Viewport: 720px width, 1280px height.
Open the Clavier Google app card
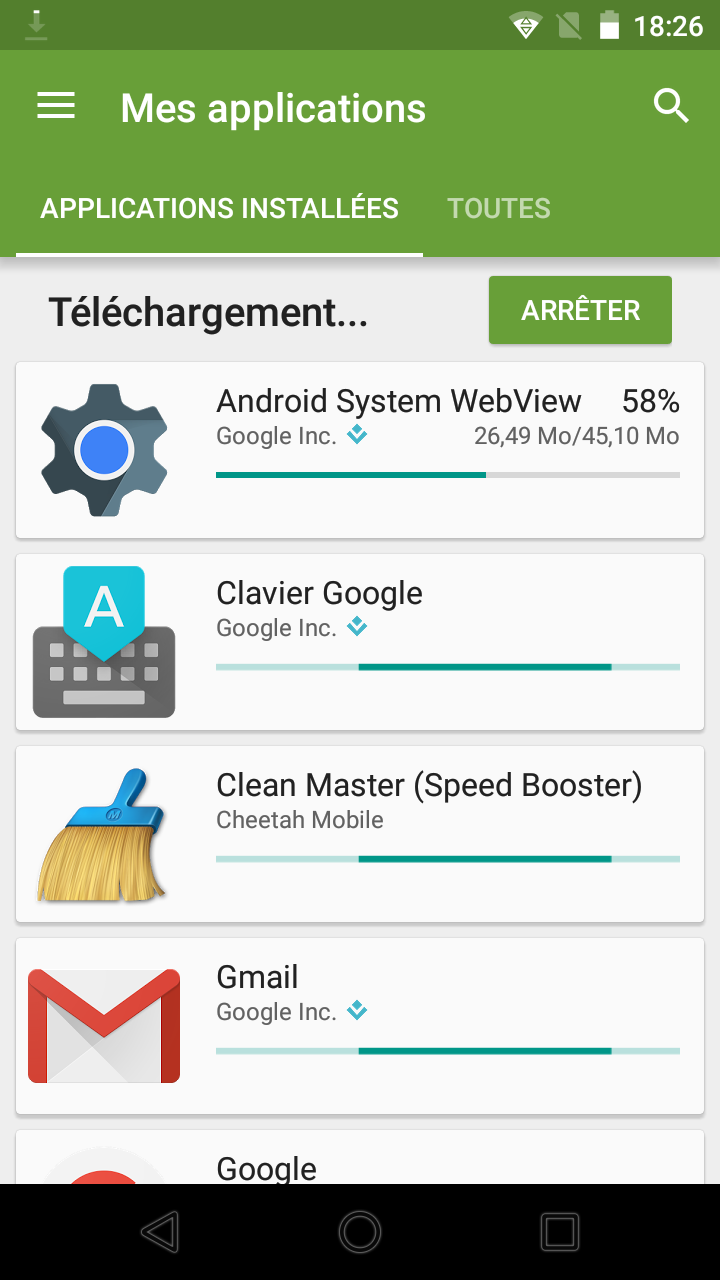[360, 642]
